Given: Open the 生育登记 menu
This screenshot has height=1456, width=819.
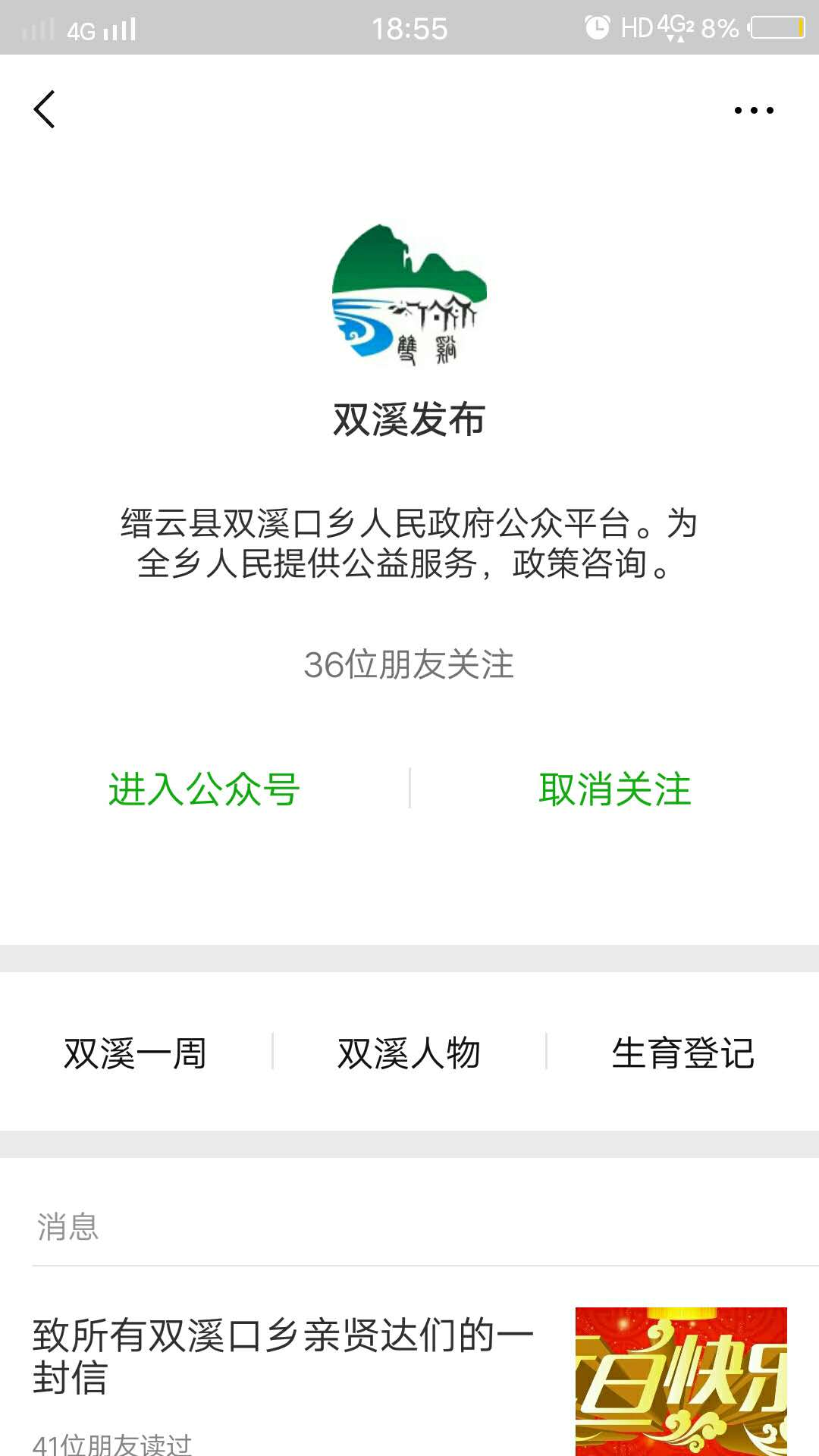Looking at the screenshot, I should tap(682, 1053).
